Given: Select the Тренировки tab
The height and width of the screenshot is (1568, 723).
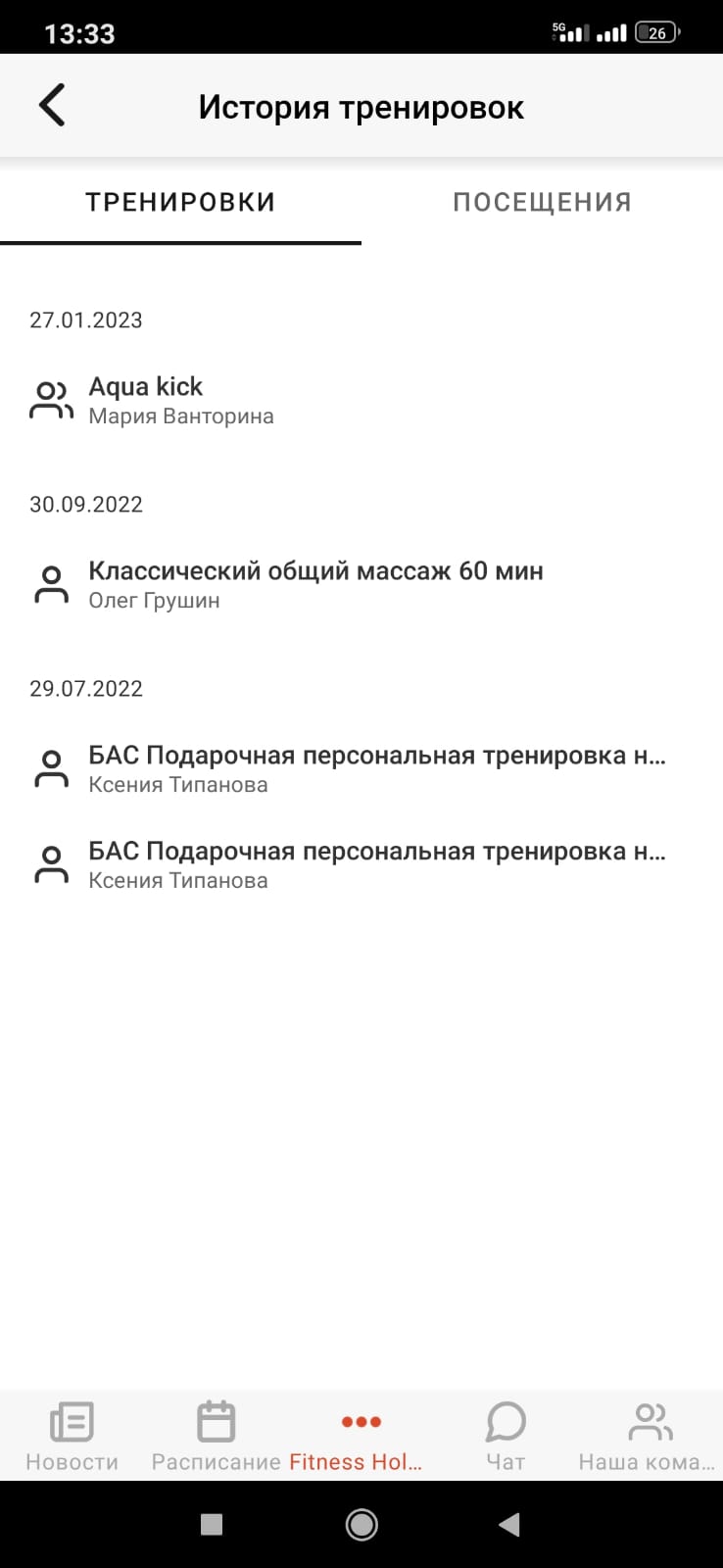Looking at the screenshot, I should tap(180, 202).
